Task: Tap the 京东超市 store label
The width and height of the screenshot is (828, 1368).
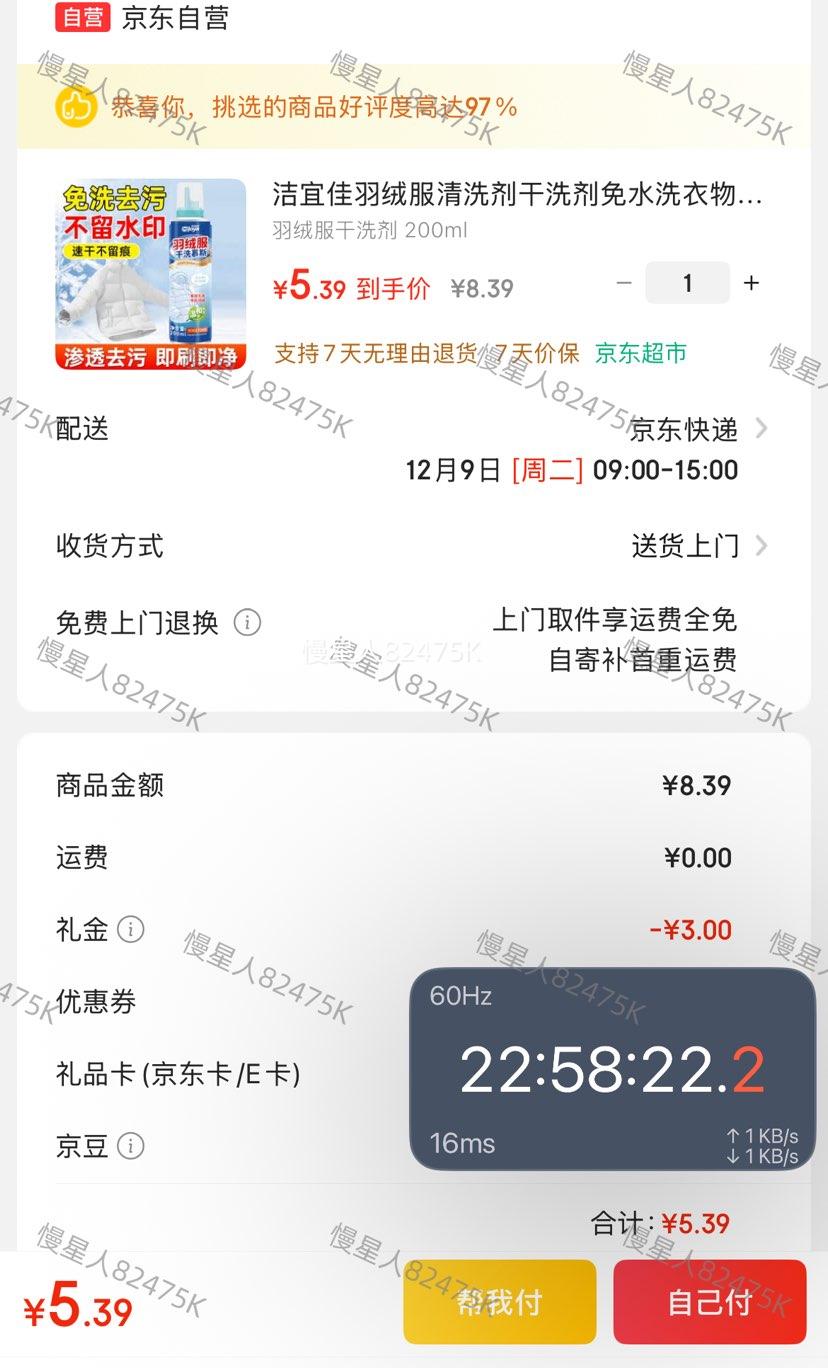Action: click(638, 354)
